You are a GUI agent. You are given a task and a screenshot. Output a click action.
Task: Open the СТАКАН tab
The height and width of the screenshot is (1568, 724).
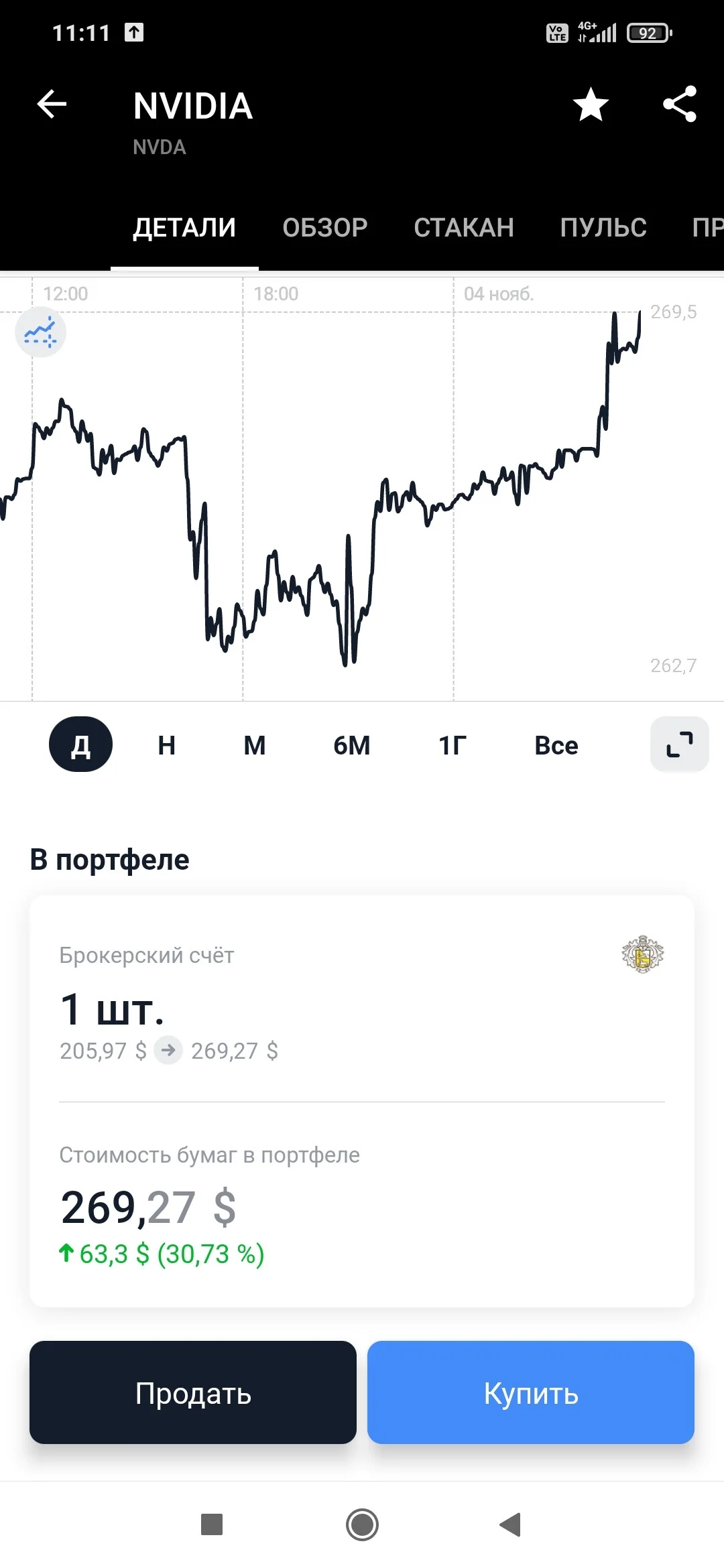click(x=464, y=228)
